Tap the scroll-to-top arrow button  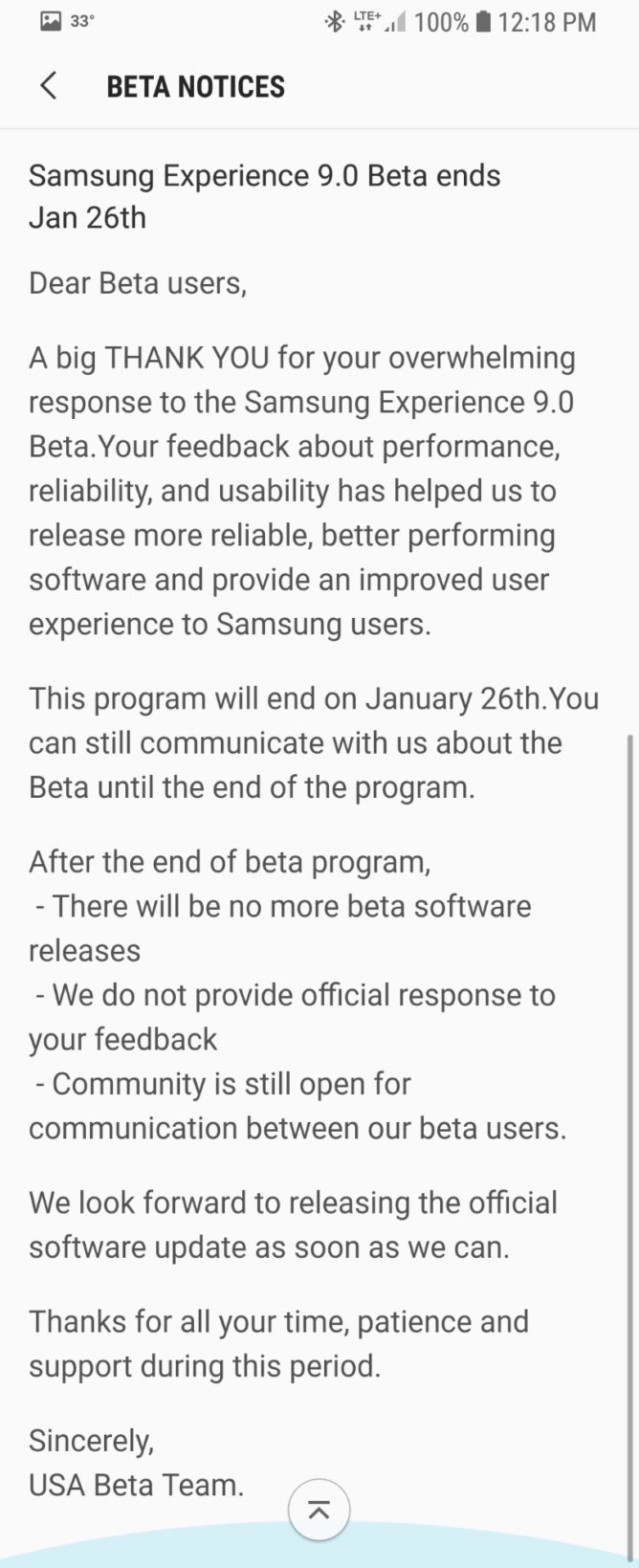(319, 1510)
